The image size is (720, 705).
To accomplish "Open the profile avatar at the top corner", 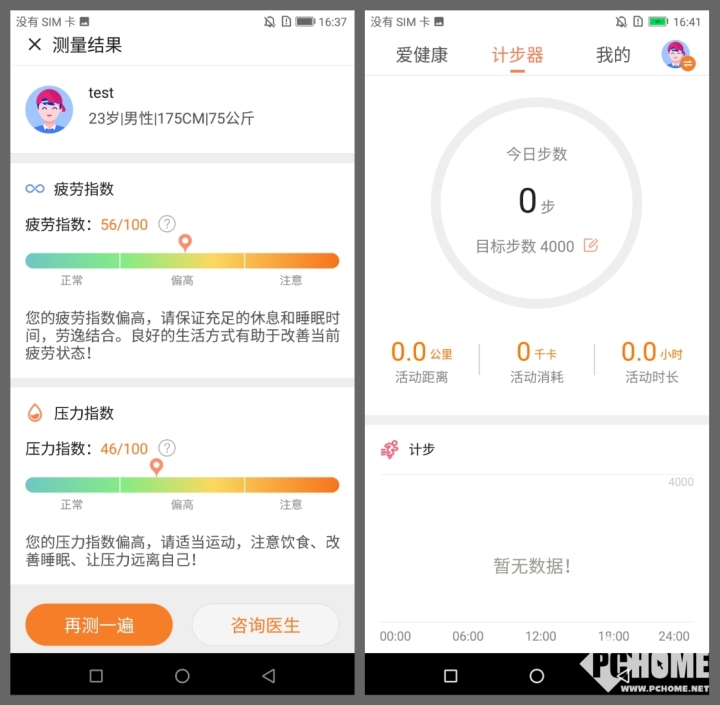I will click(x=677, y=54).
